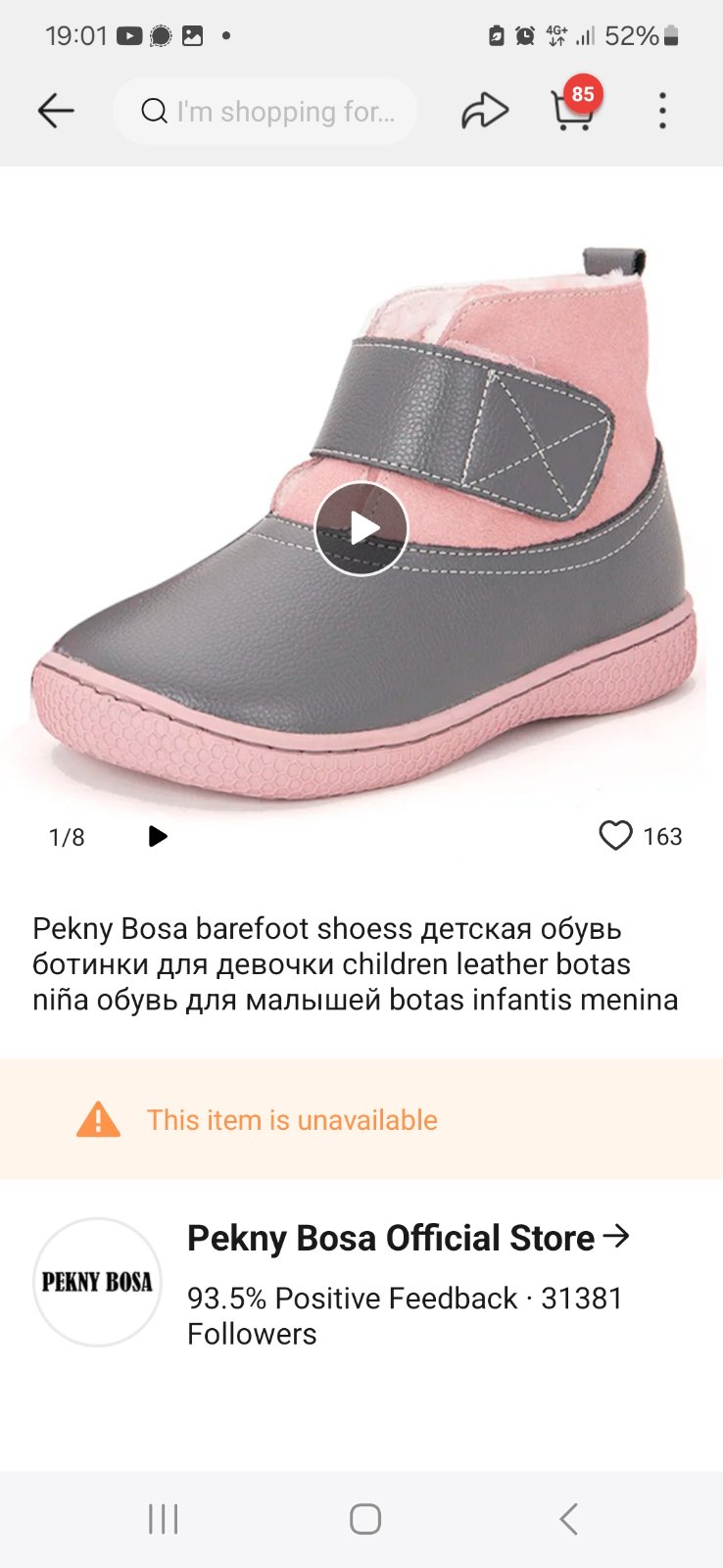Play the product video on the image
Screen dimensions: 723x1568
tap(361, 529)
